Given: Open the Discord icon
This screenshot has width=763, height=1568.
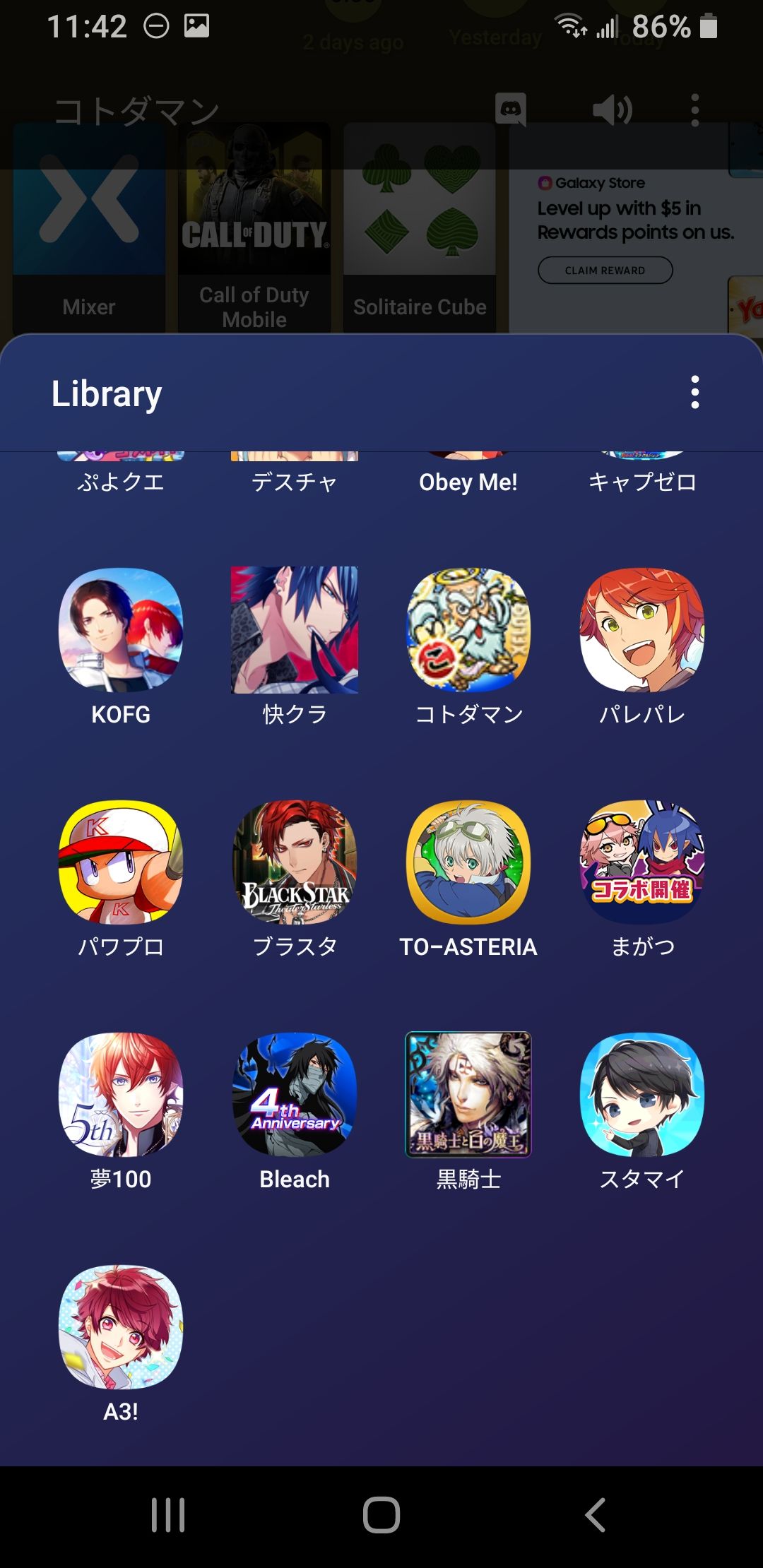Looking at the screenshot, I should pos(511,109).
